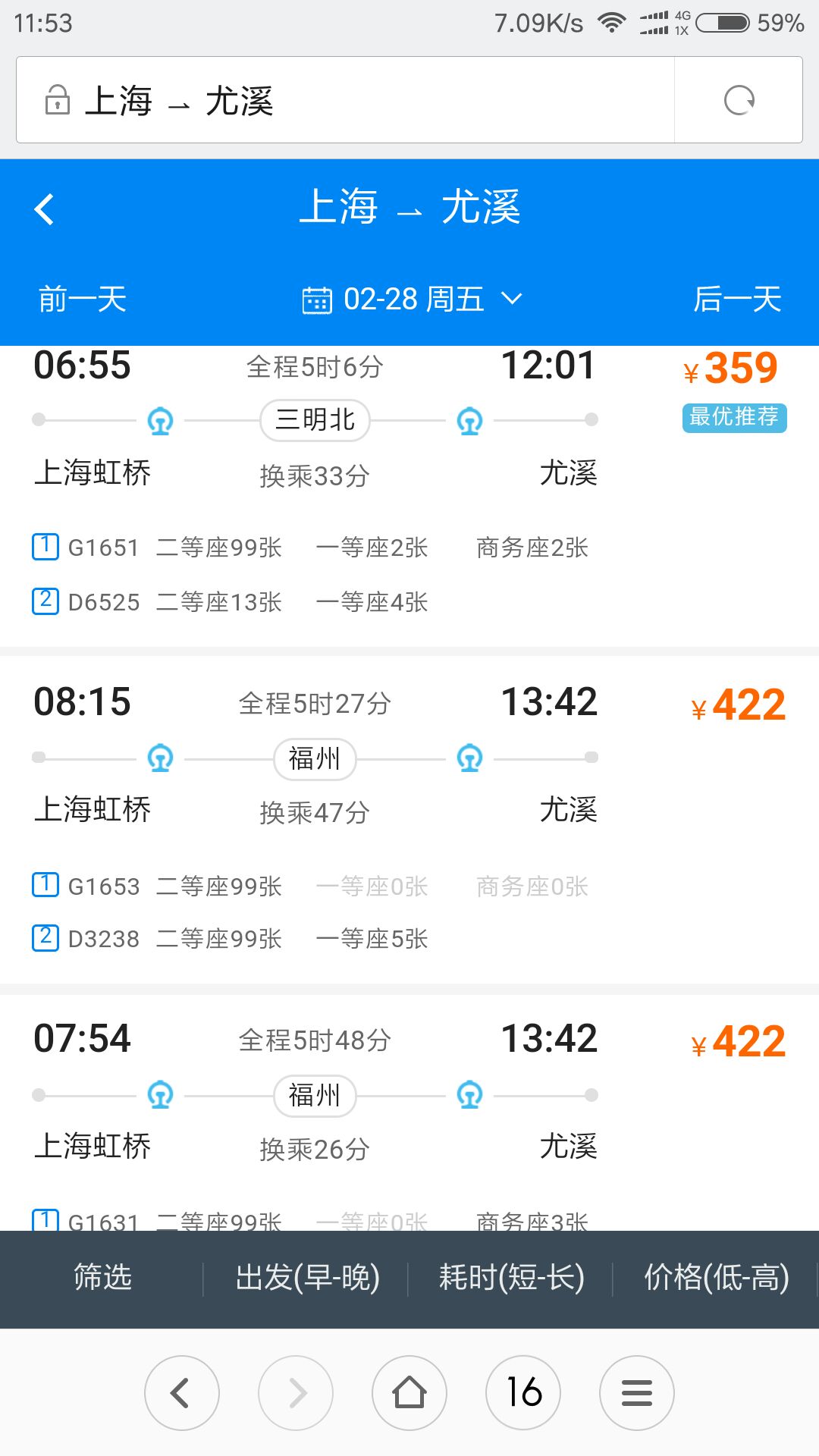Switch to the previous day (前一天)
The width and height of the screenshot is (819, 1456).
(82, 299)
